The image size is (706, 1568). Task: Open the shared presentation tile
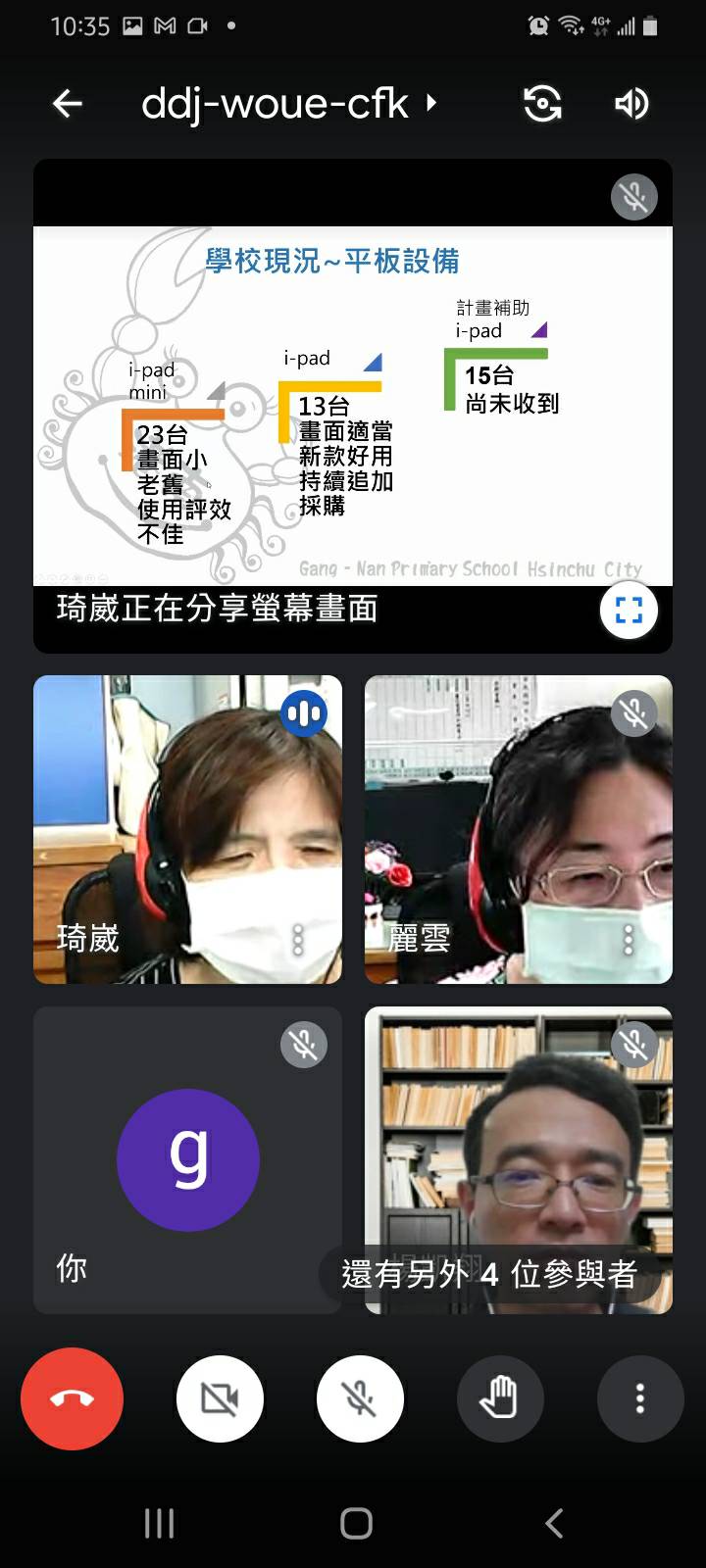[x=353, y=407]
